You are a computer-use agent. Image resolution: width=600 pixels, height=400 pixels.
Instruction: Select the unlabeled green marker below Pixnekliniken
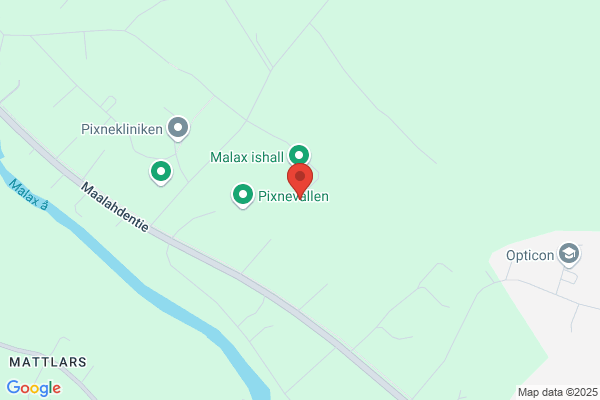[161, 172]
